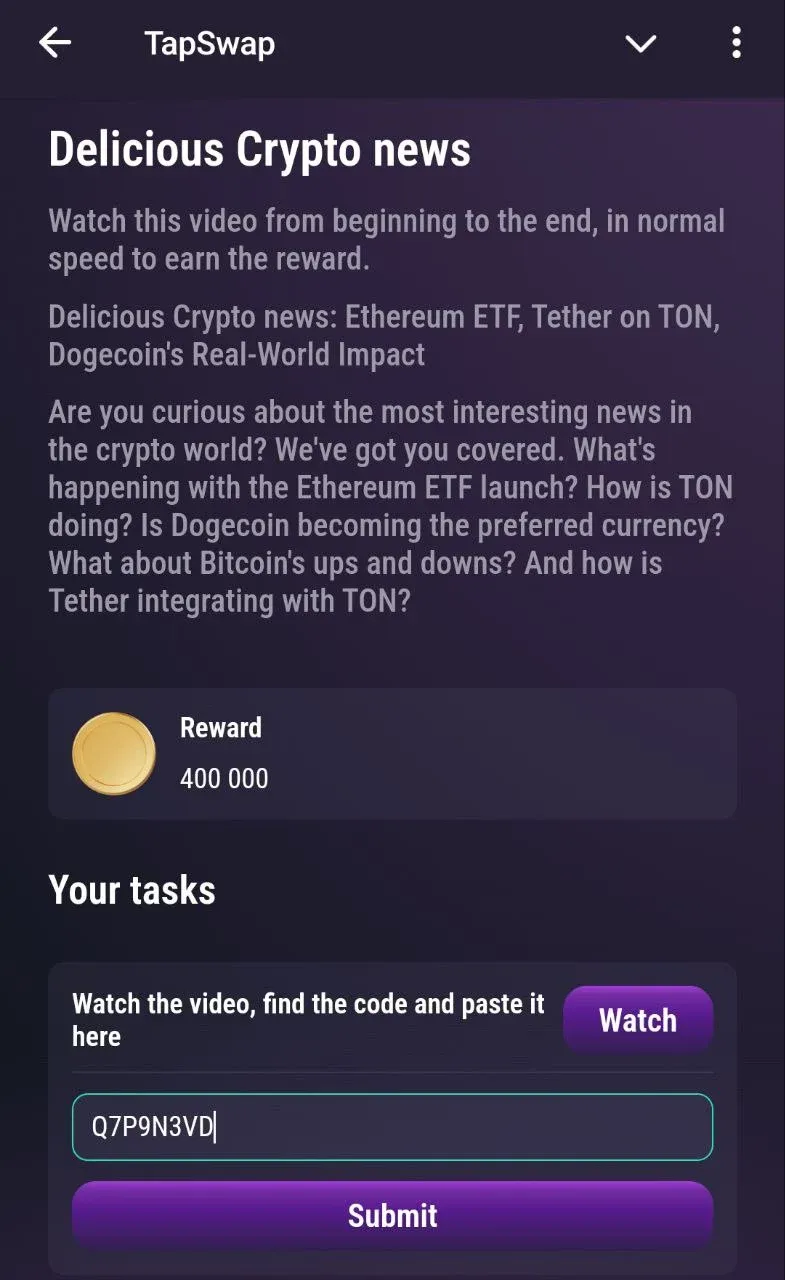Open the three-dot overflow menu

736,43
